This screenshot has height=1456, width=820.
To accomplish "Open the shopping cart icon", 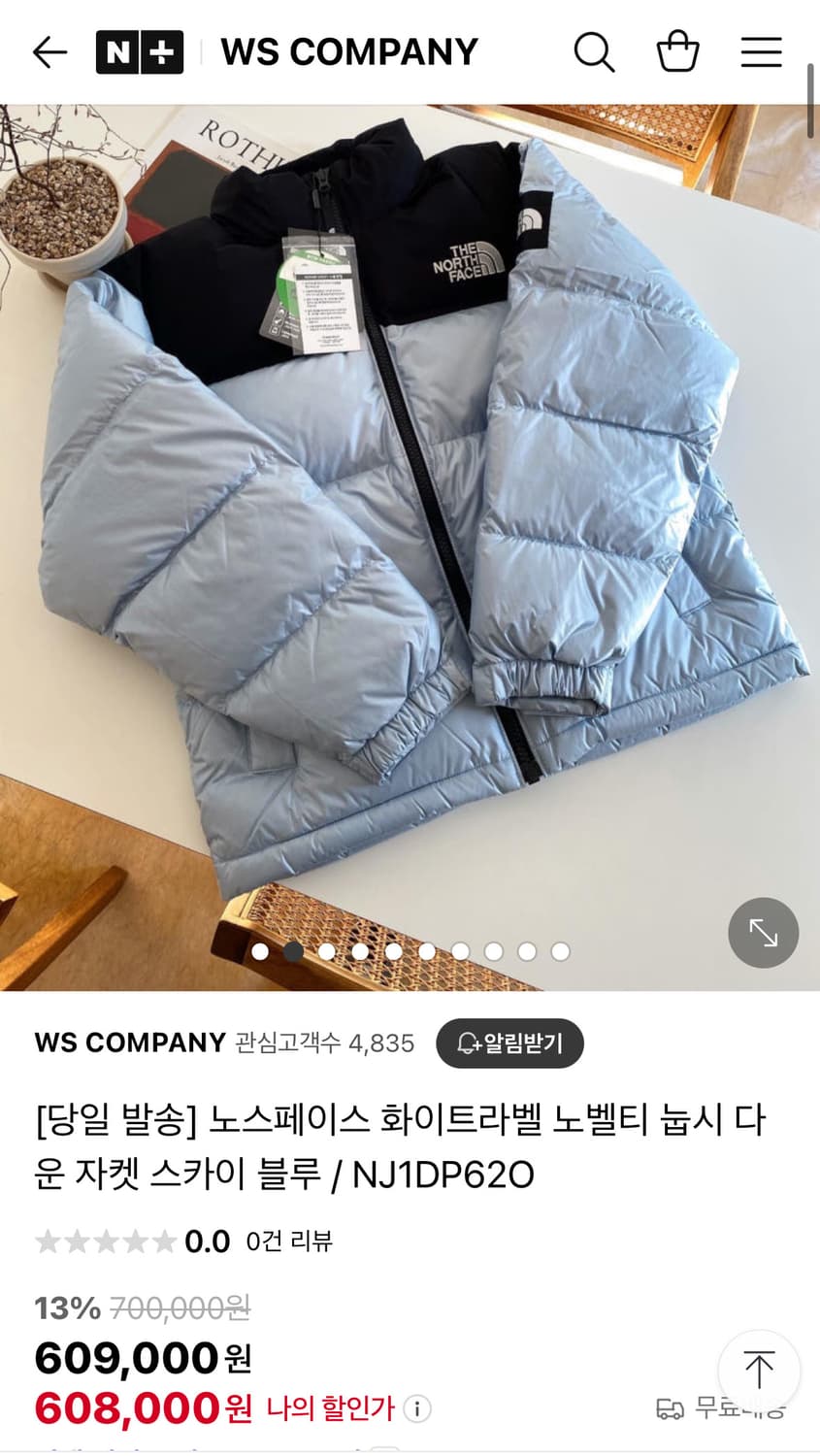I will pos(678,51).
